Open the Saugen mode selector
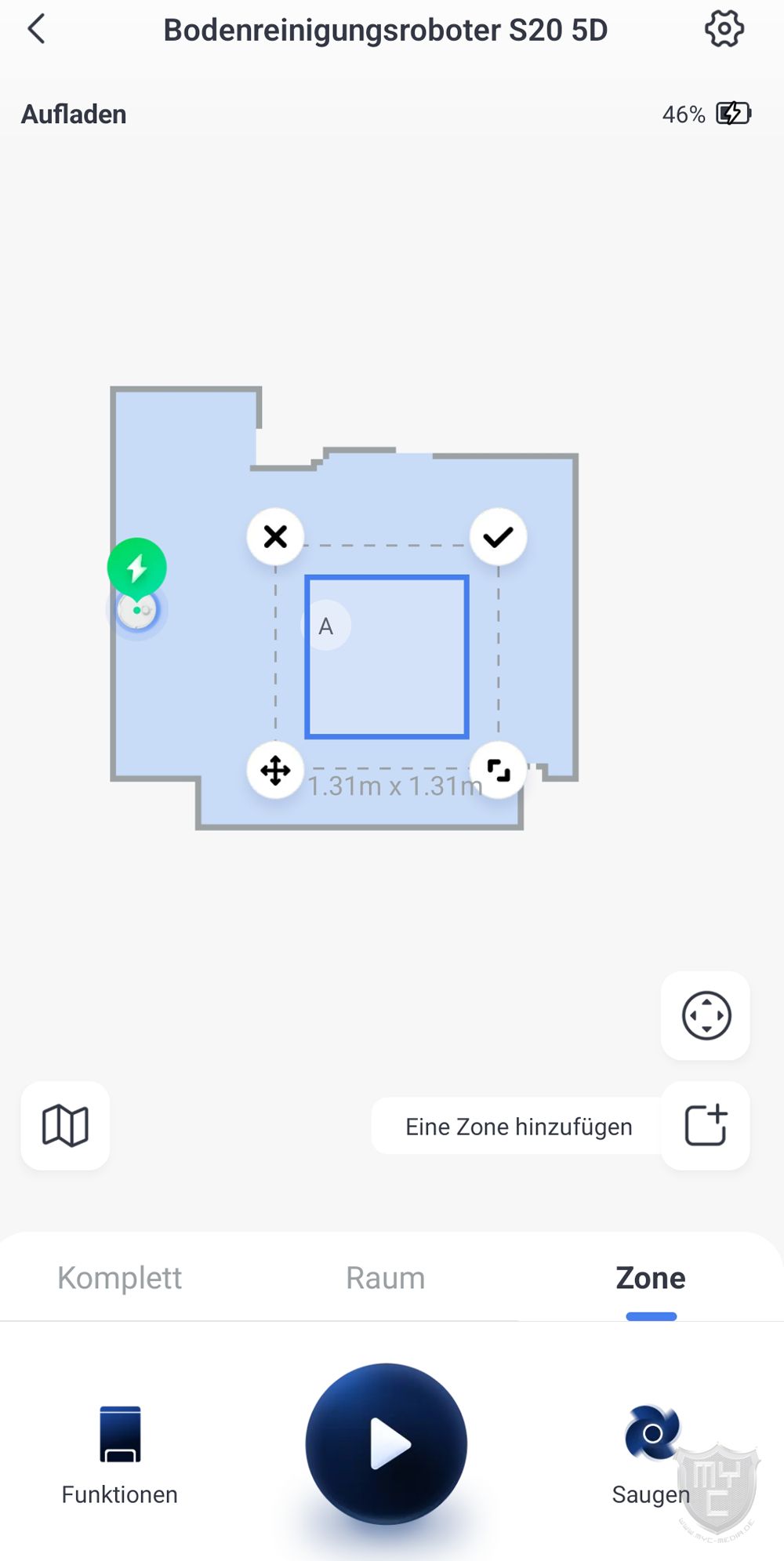 pyautogui.click(x=651, y=1454)
